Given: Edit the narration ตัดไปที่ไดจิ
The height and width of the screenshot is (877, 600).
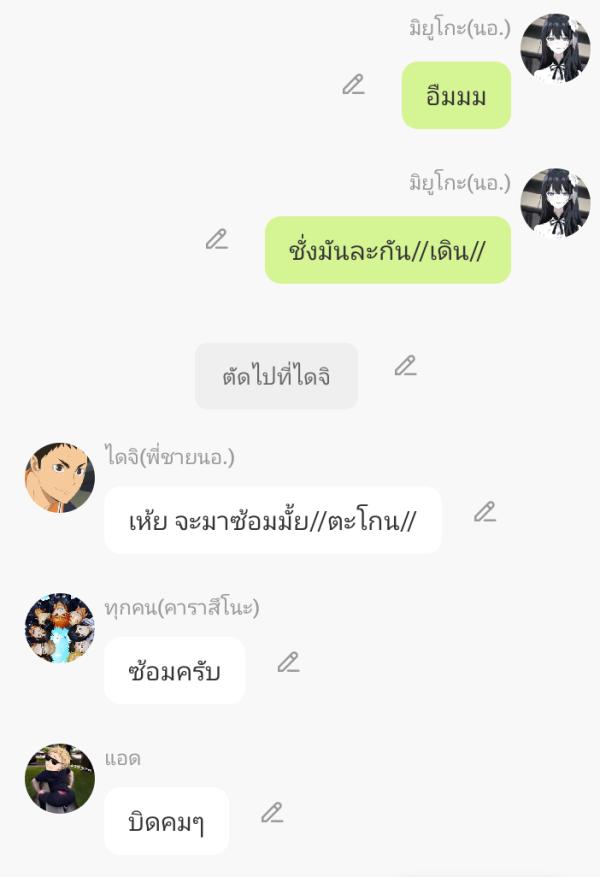Looking at the screenshot, I should (405, 366).
